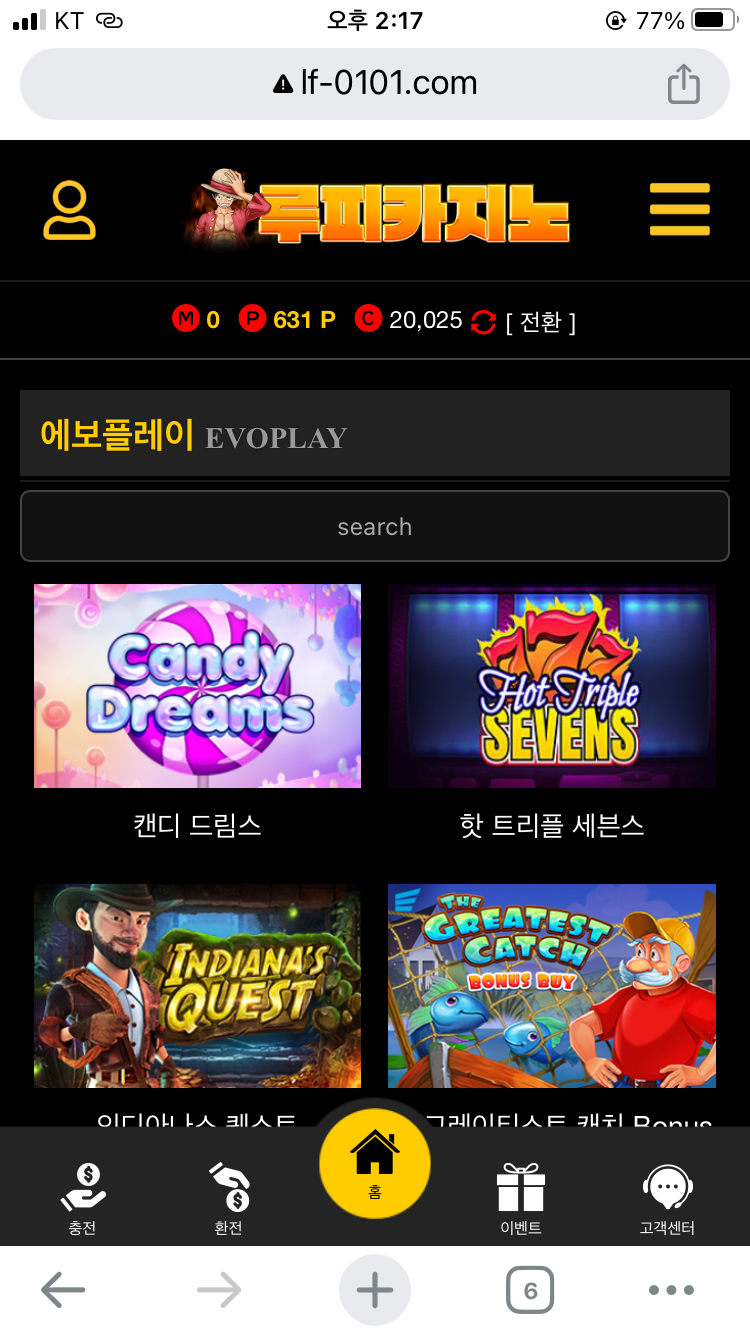
Task: Launch Hot Triple Sevens slot
Action: pyautogui.click(x=552, y=686)
